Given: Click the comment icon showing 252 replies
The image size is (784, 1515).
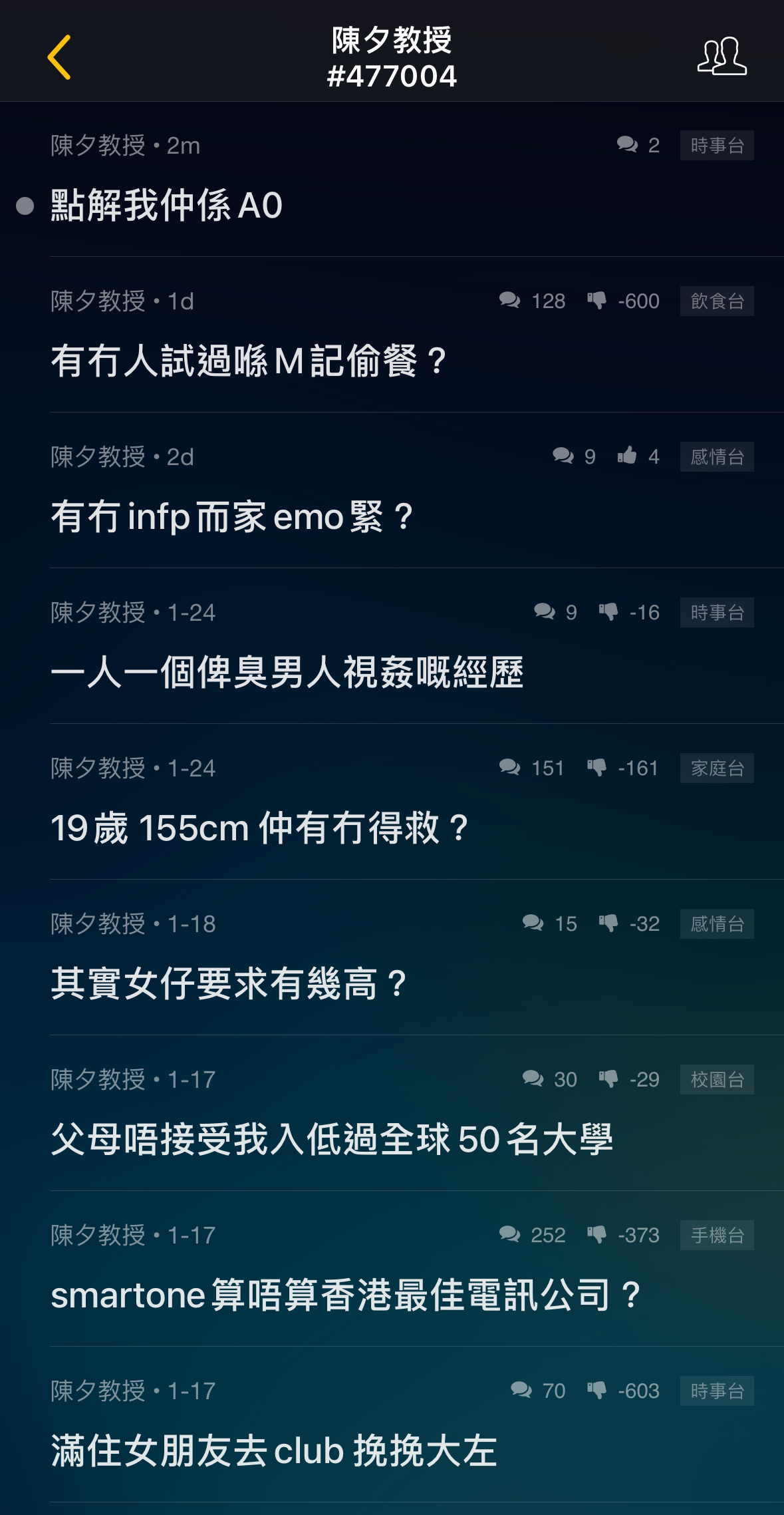Looking at the screenshot, I should pos(531,1234).
